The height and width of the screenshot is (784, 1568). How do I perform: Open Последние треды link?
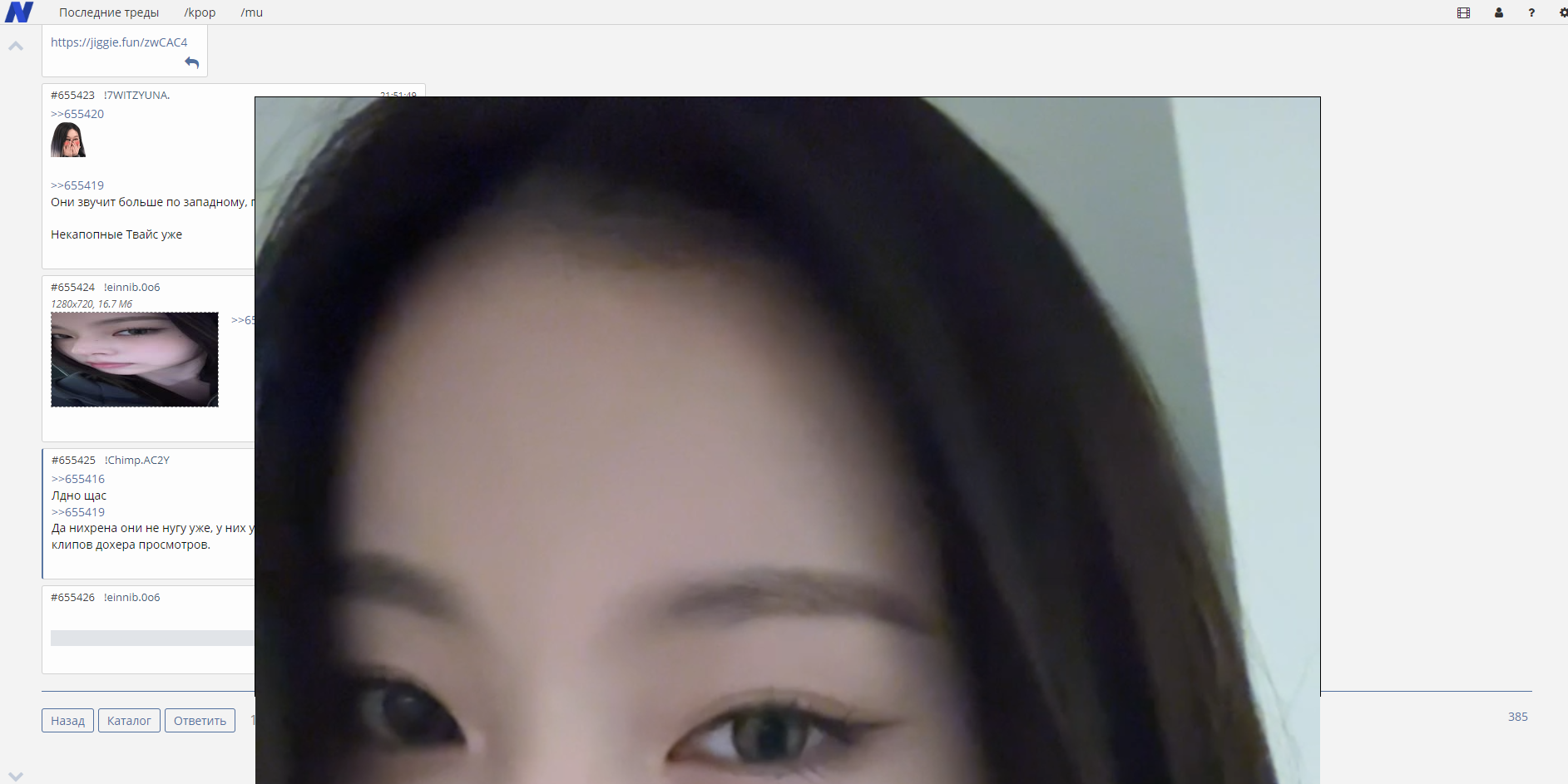click(x=109, y=12)
